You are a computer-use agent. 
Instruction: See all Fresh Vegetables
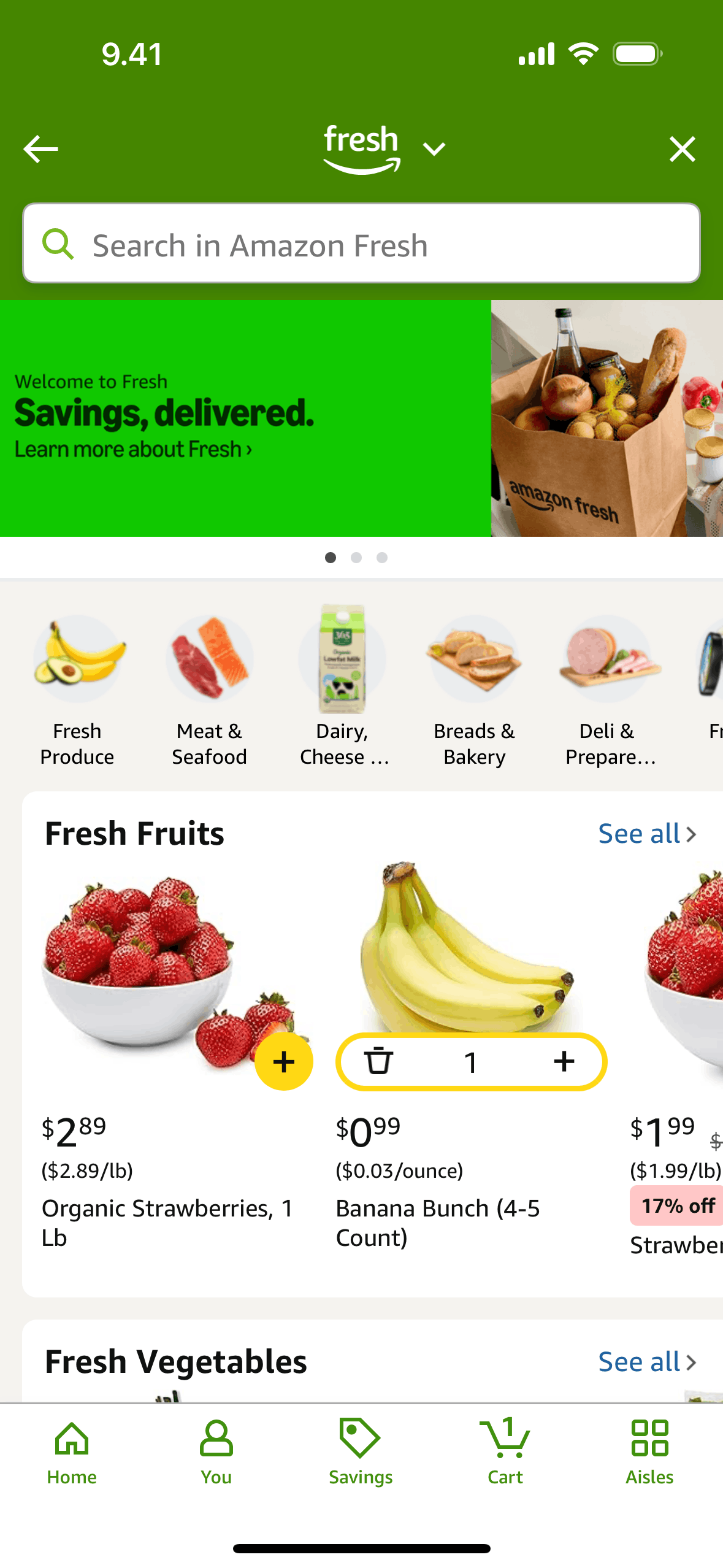647,1362
